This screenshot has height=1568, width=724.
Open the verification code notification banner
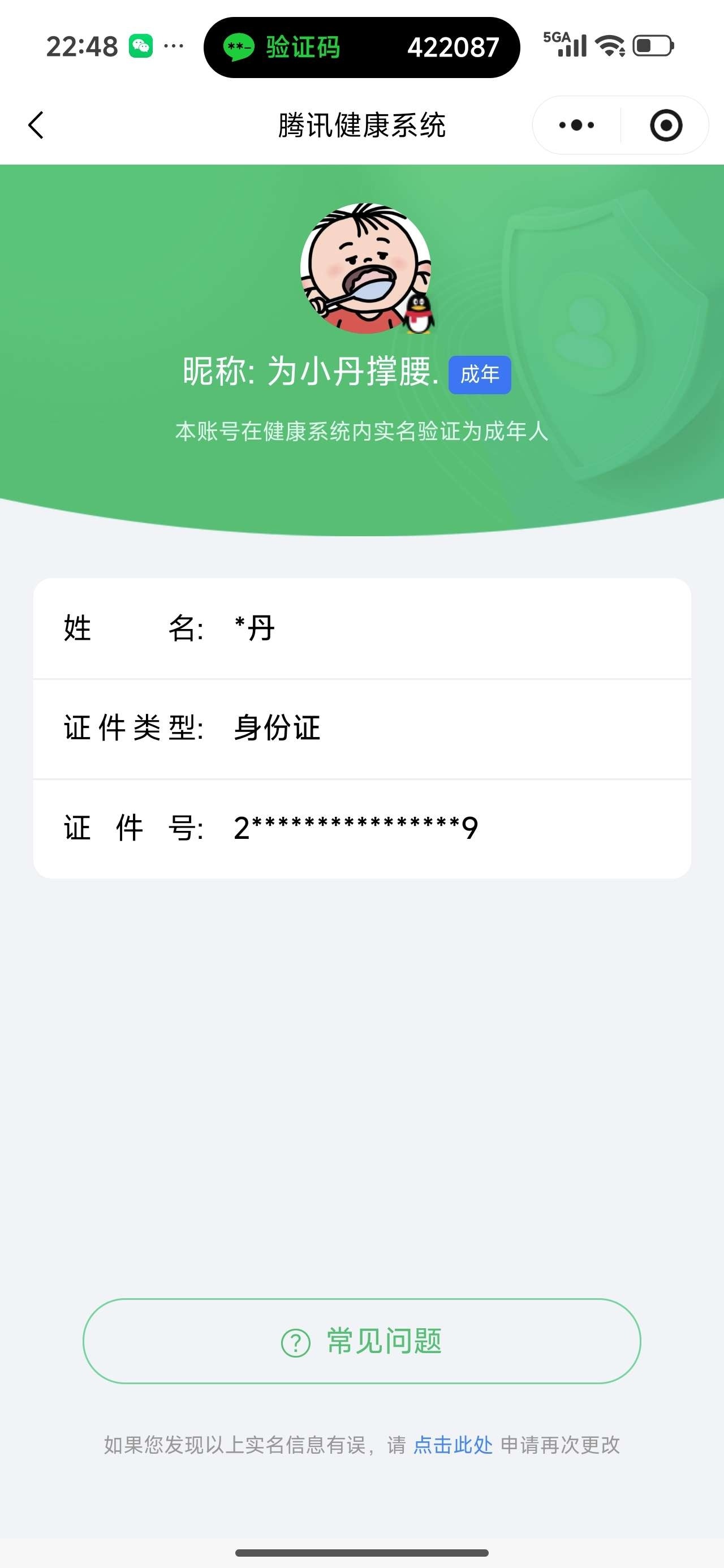361,48
